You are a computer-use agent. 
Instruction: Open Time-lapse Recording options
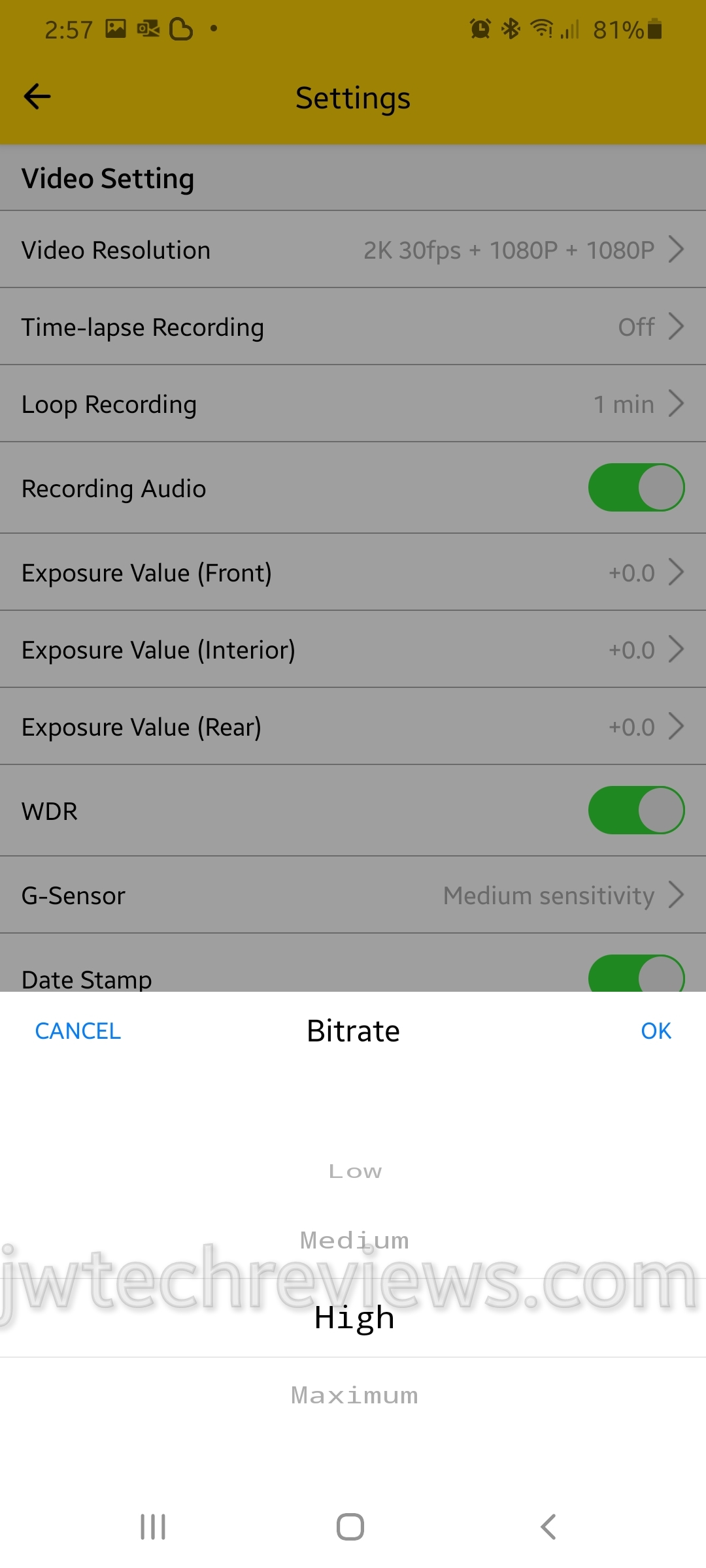pyautogui.click(x=353, y=327)
